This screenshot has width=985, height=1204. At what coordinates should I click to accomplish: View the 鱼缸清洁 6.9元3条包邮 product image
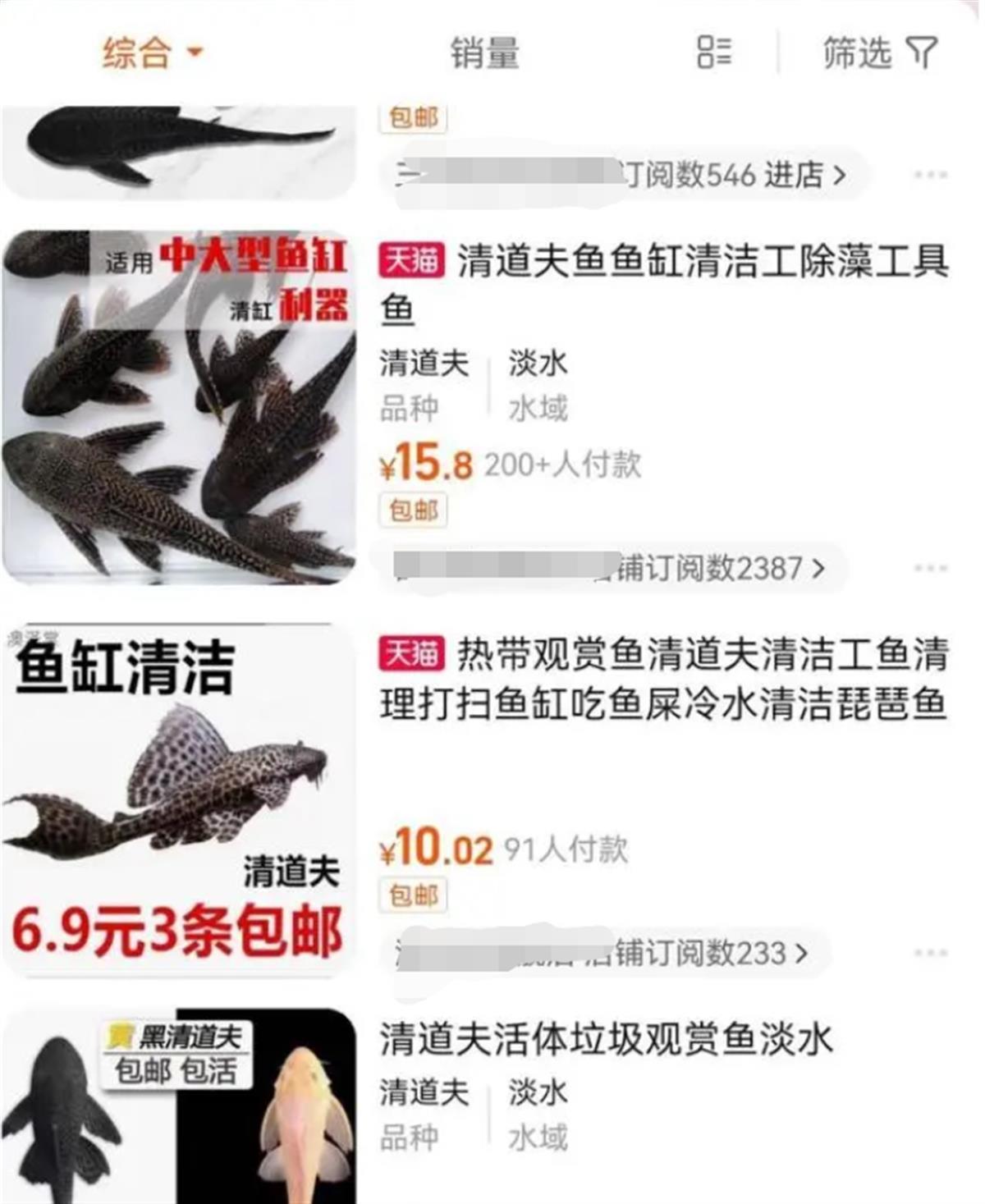click(x=179, y=800)
